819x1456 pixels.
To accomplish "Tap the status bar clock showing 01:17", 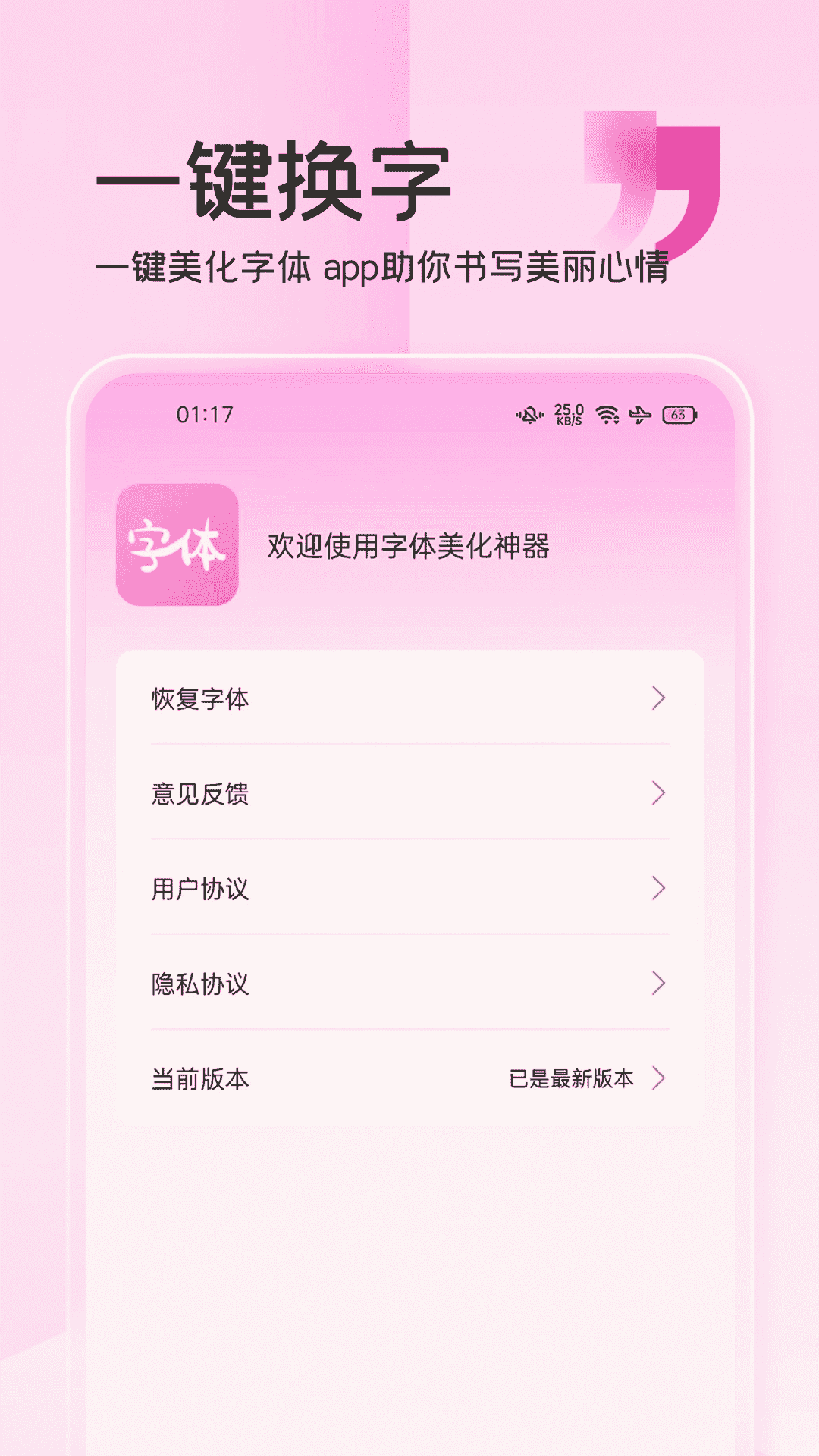I will (206, 414).
